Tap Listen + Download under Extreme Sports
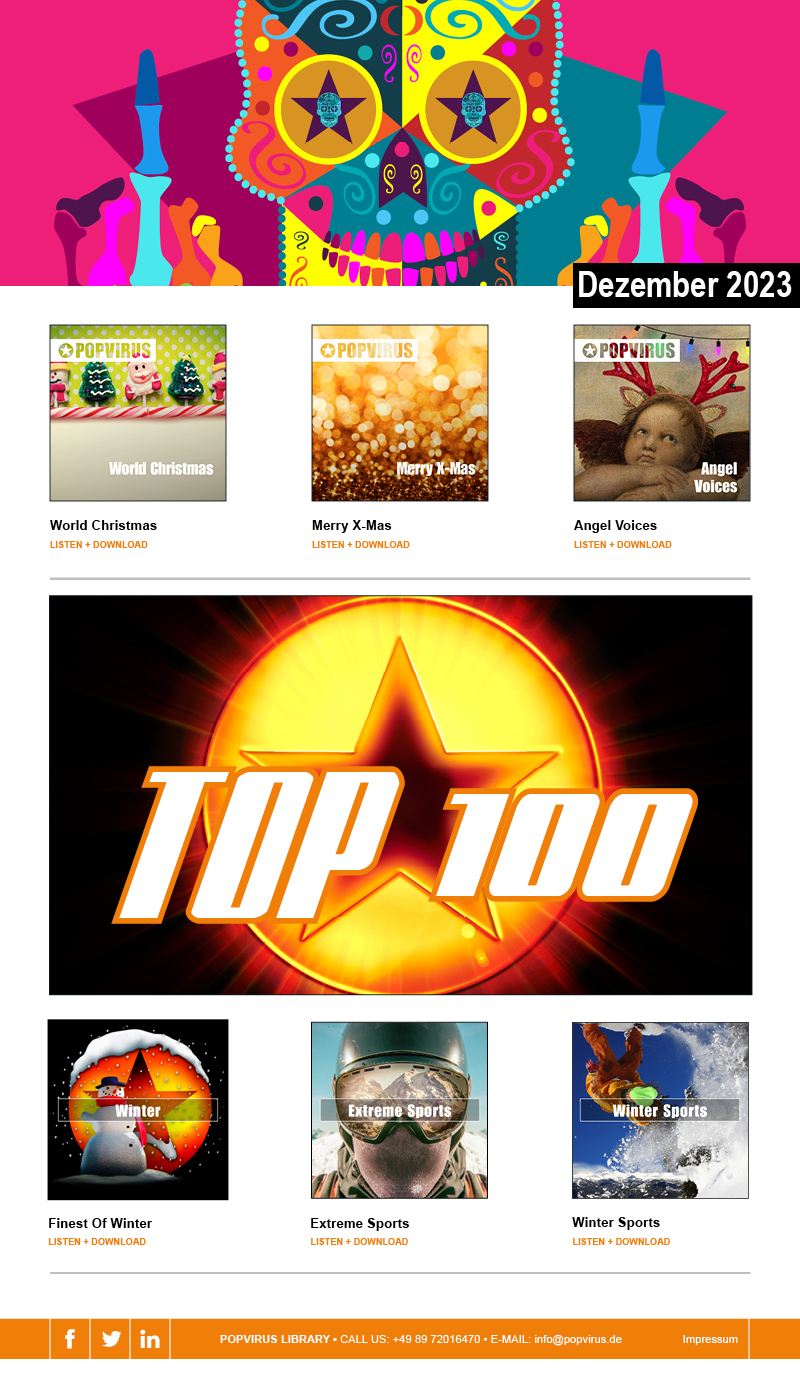 pos(360,1242)
